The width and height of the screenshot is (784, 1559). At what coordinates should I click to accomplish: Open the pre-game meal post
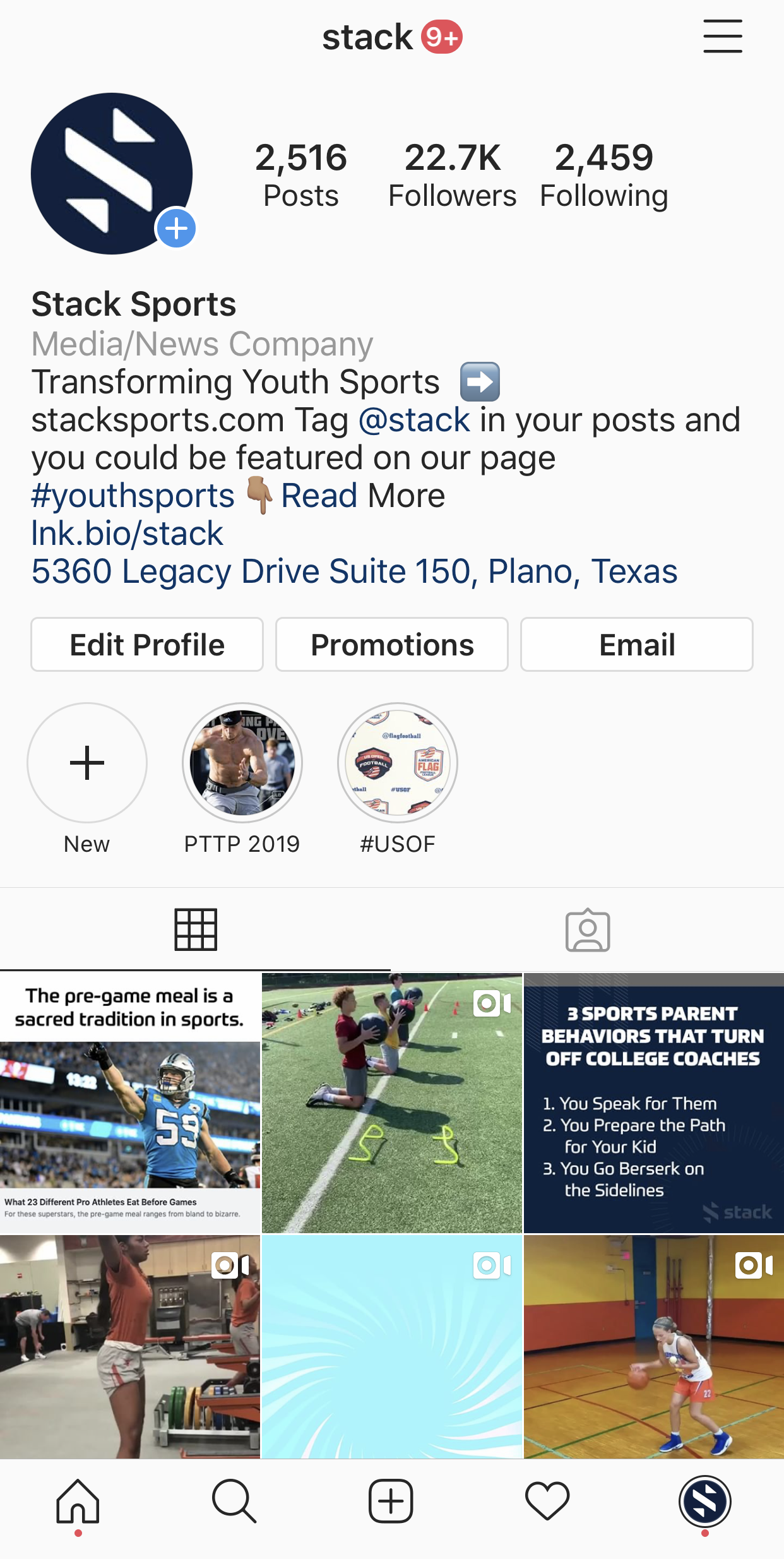[x=130, y=1102]
